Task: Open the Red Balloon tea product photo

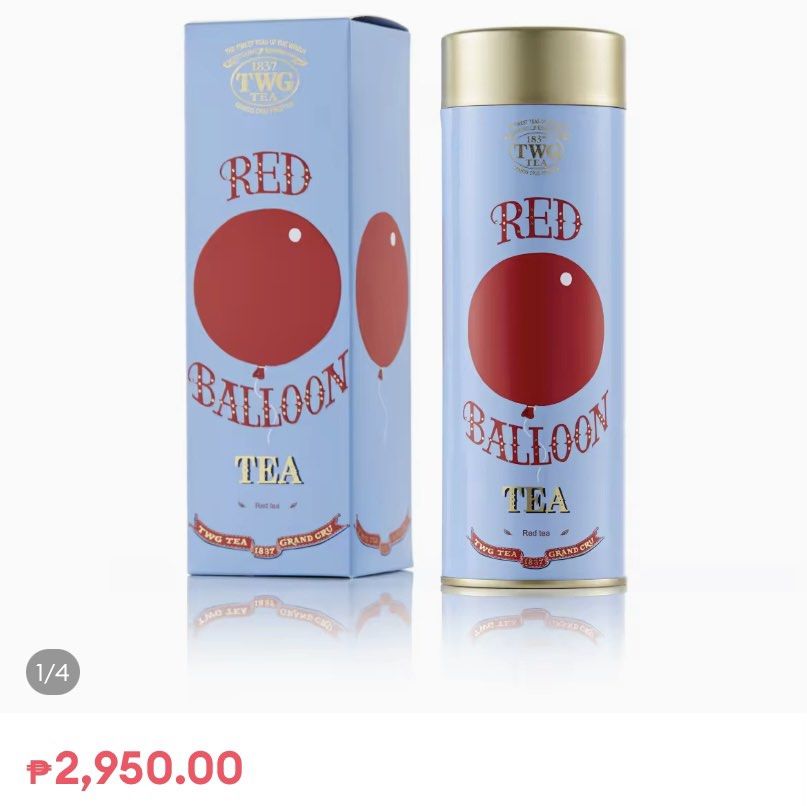Action: pyautogui.click(x=403, y=340)
